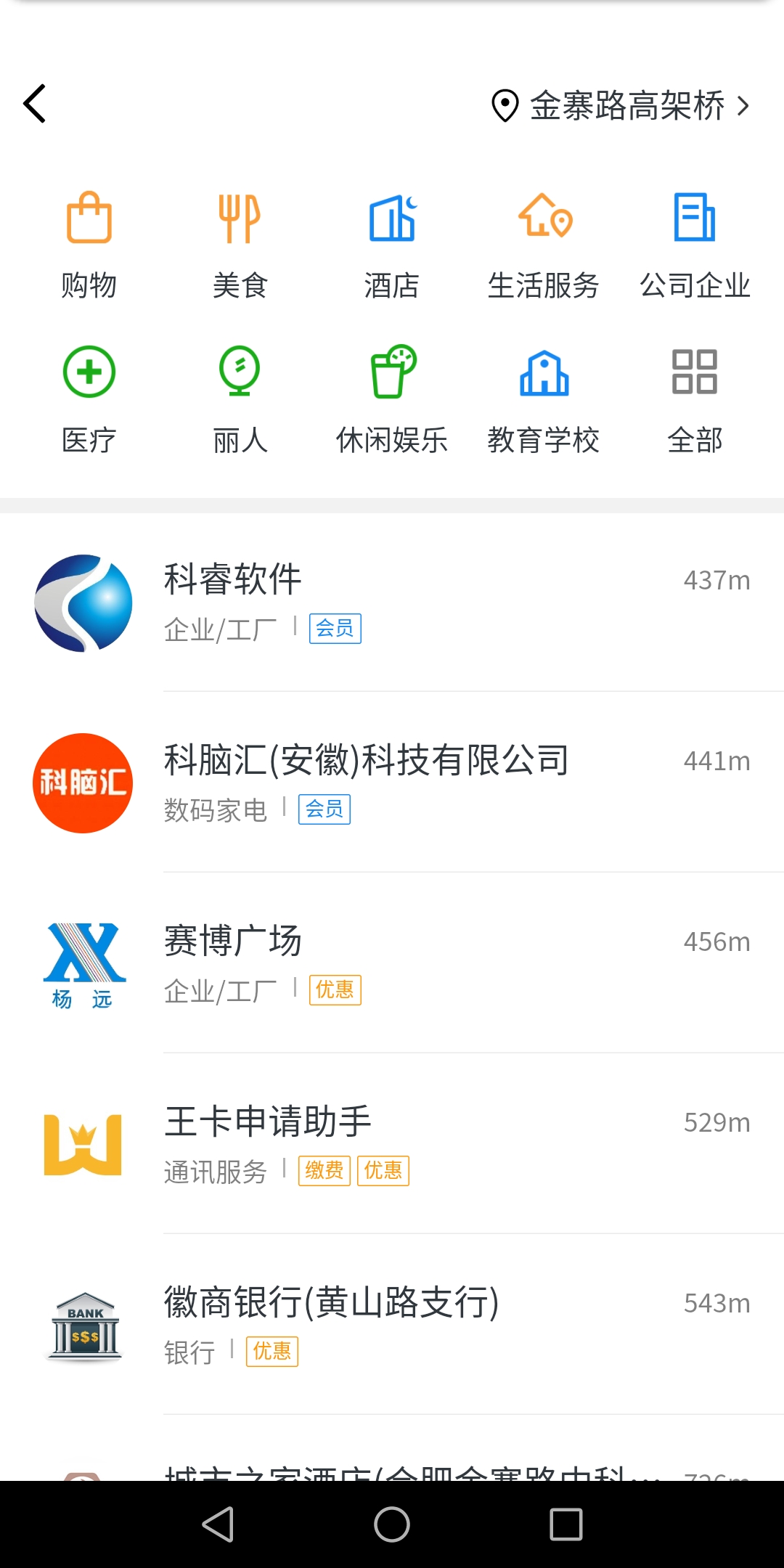
Task: Tap the location pin icon beside 金寨路高架桥
Action: 504,105
